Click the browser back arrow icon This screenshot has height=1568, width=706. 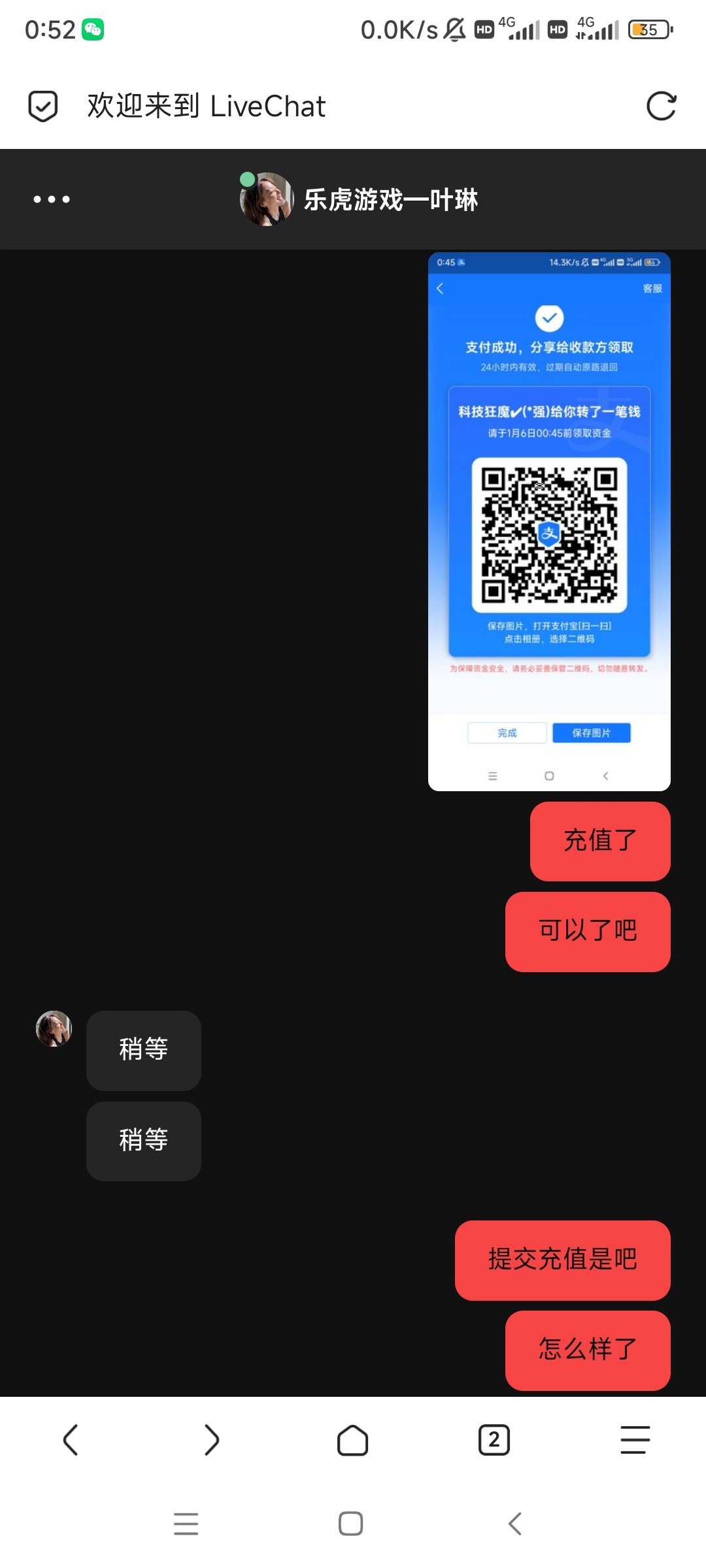[72, 1439]
